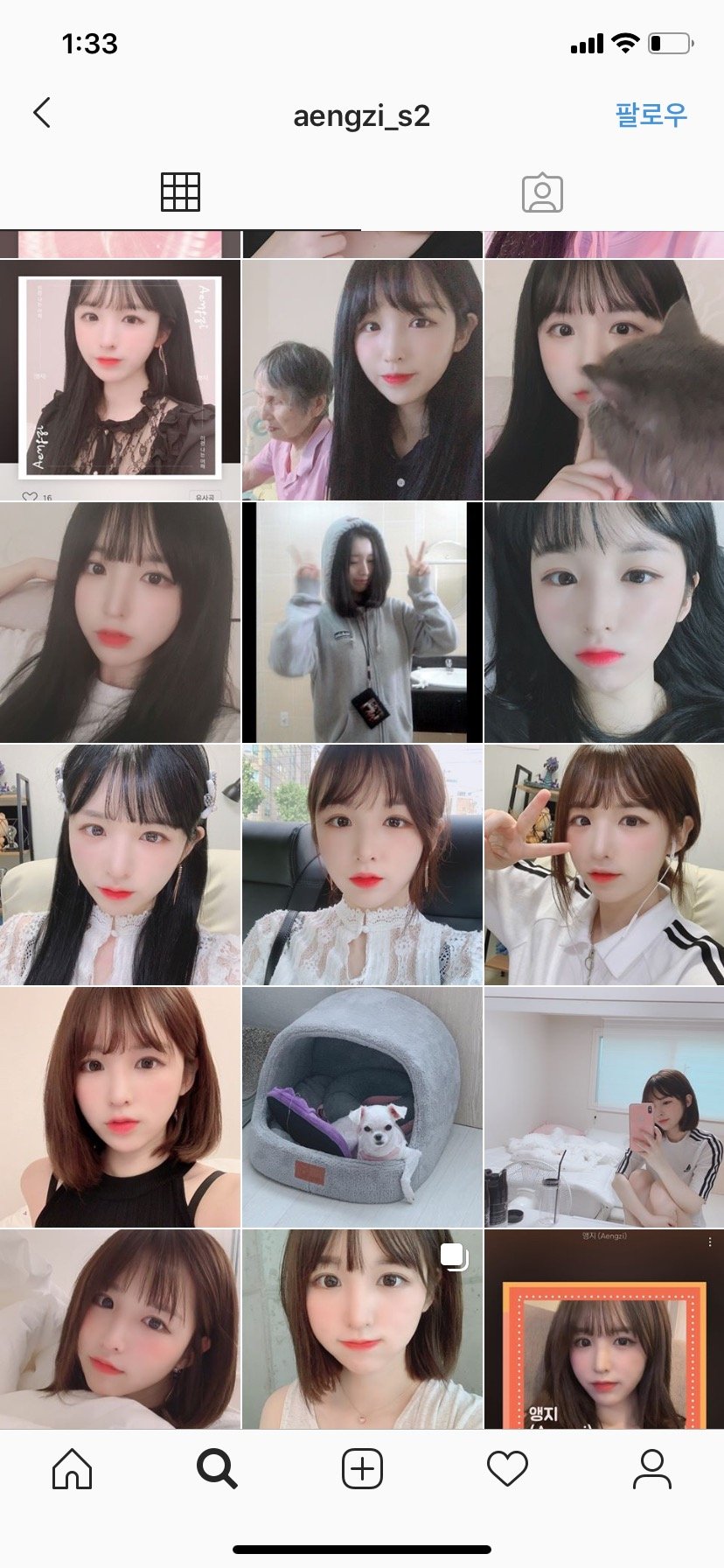Screen dimensions: 724x1568
Task: Switch to the grid posts tab
Action: (180, 192)
